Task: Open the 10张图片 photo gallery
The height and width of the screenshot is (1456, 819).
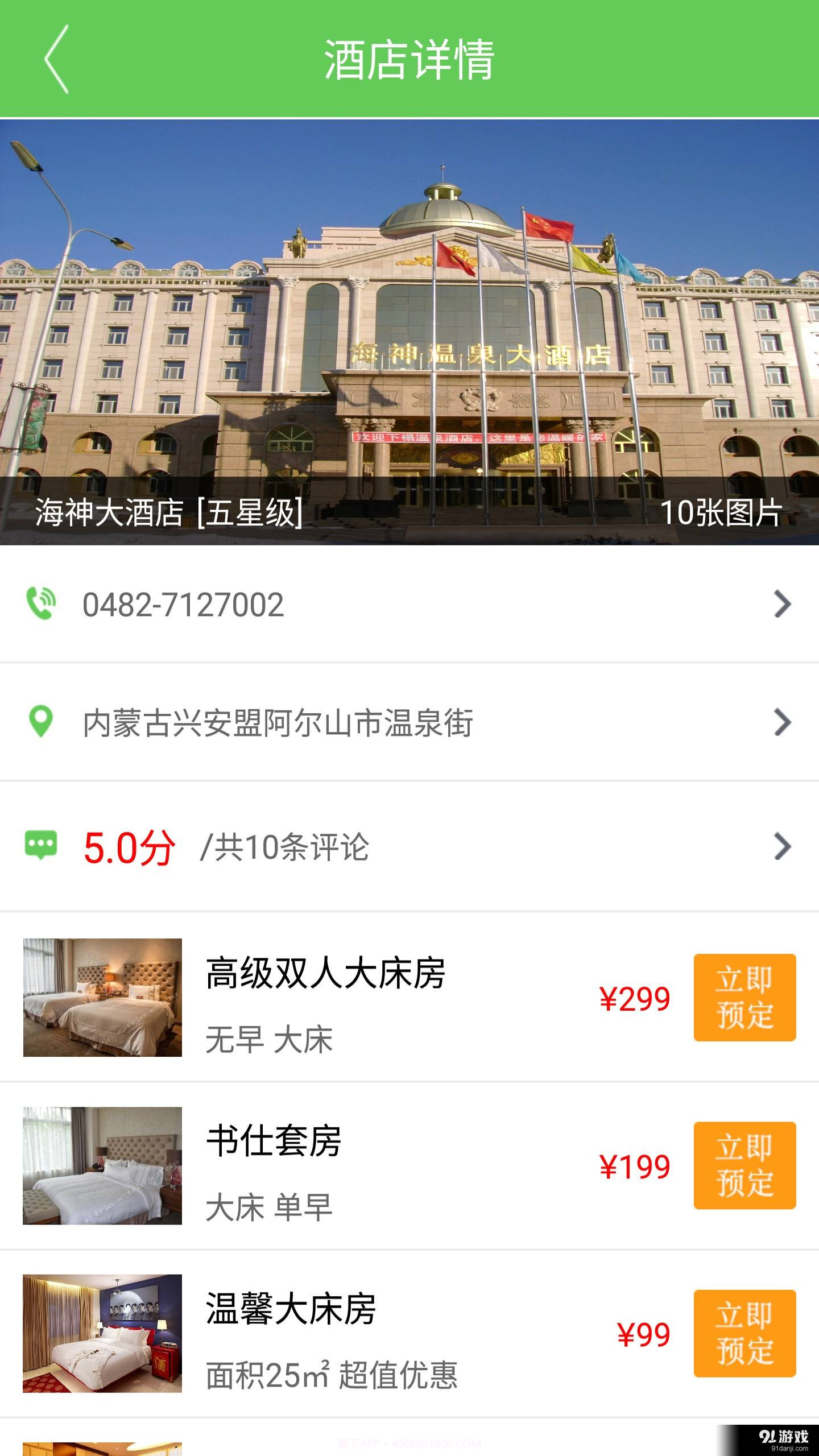Action: [x=722, y=514]
